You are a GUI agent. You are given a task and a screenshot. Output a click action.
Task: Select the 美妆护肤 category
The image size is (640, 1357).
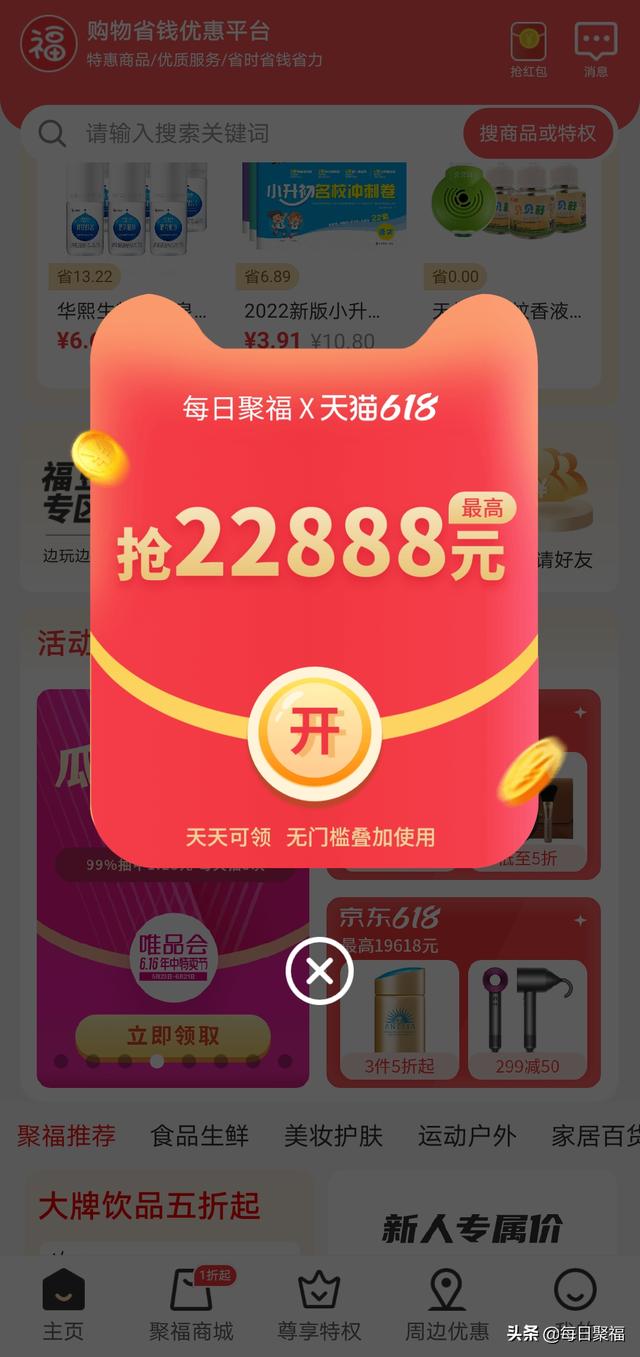[x=333, y=1136]
